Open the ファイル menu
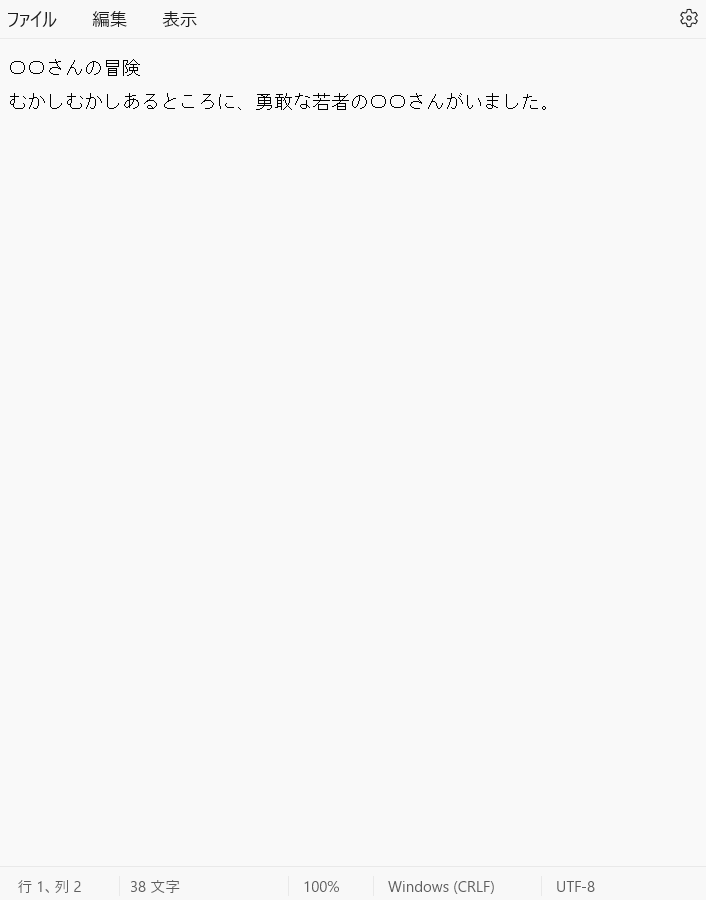706x900 pixels. pyautogui.click(x=32, y=19)
